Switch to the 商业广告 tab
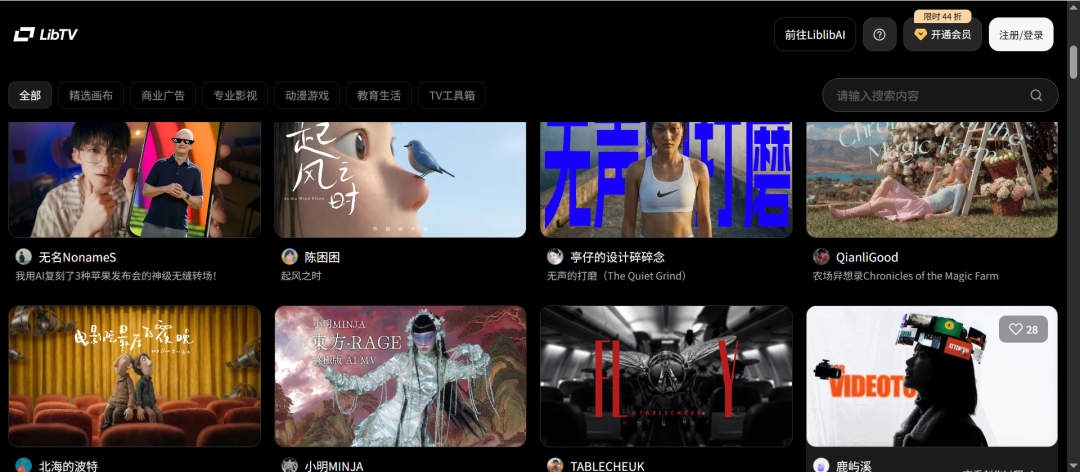Viewport: 1080px width, 472px height. pos(163,95)
